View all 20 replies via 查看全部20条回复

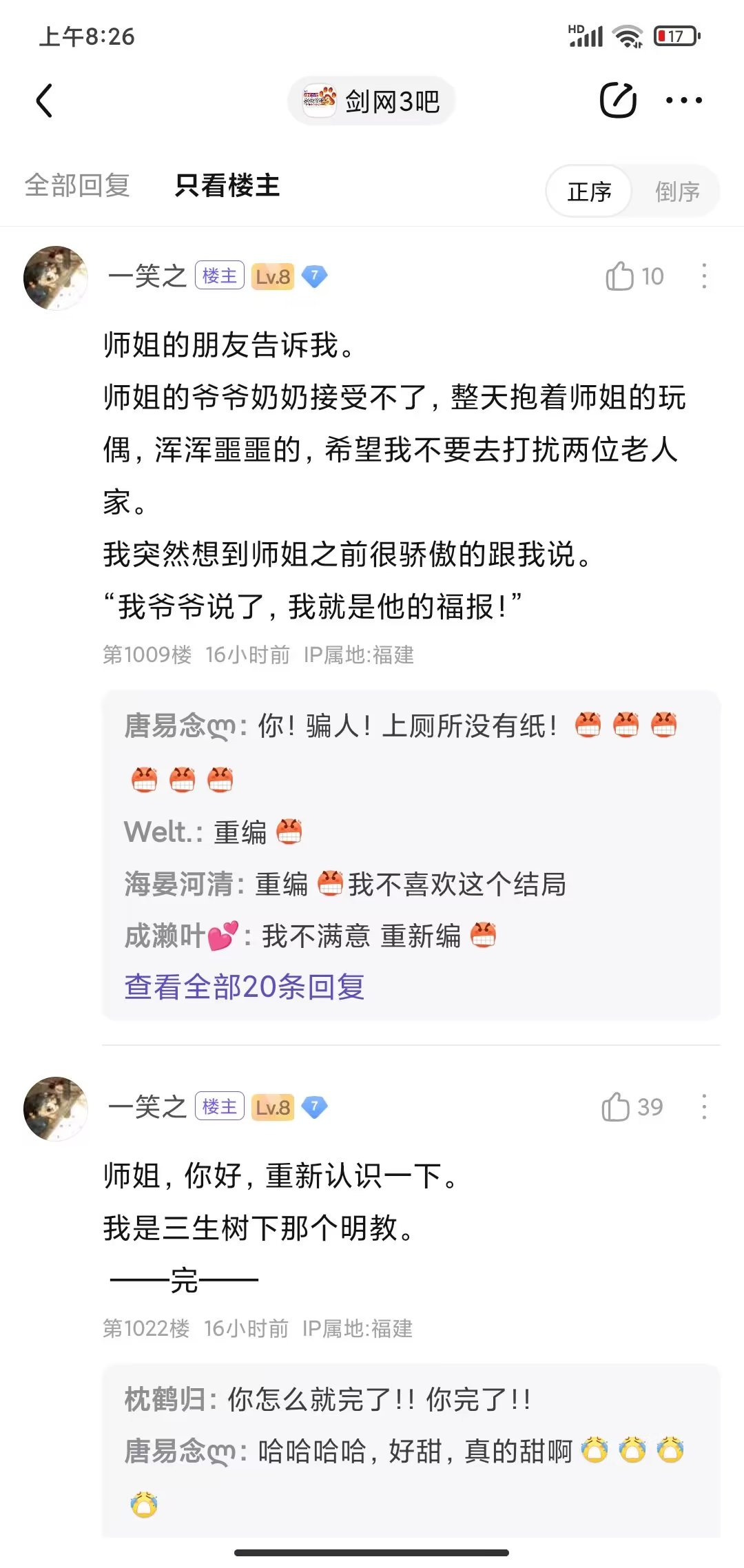point(245,987)
